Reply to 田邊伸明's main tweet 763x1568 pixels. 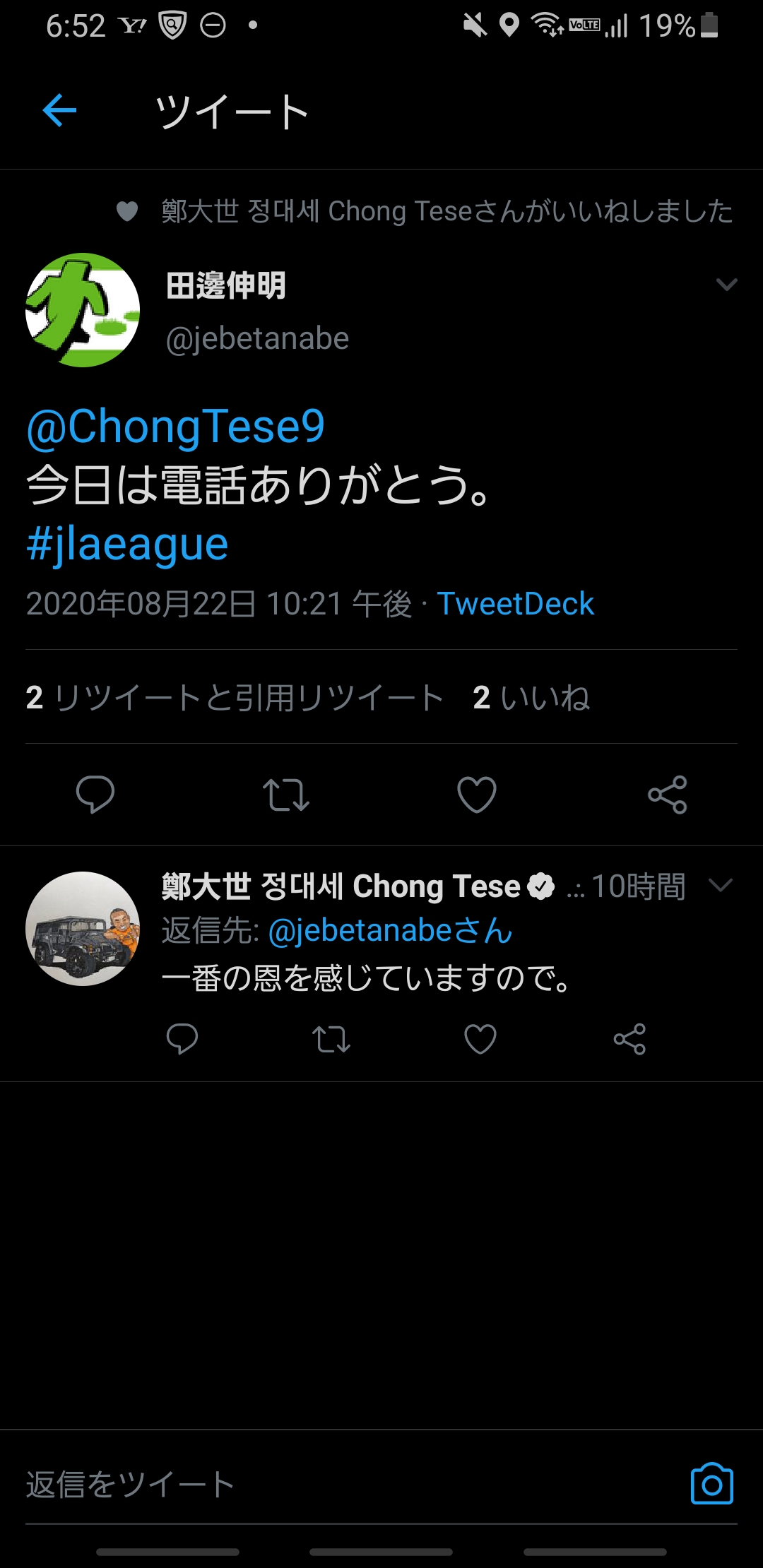tap(95, 795)
